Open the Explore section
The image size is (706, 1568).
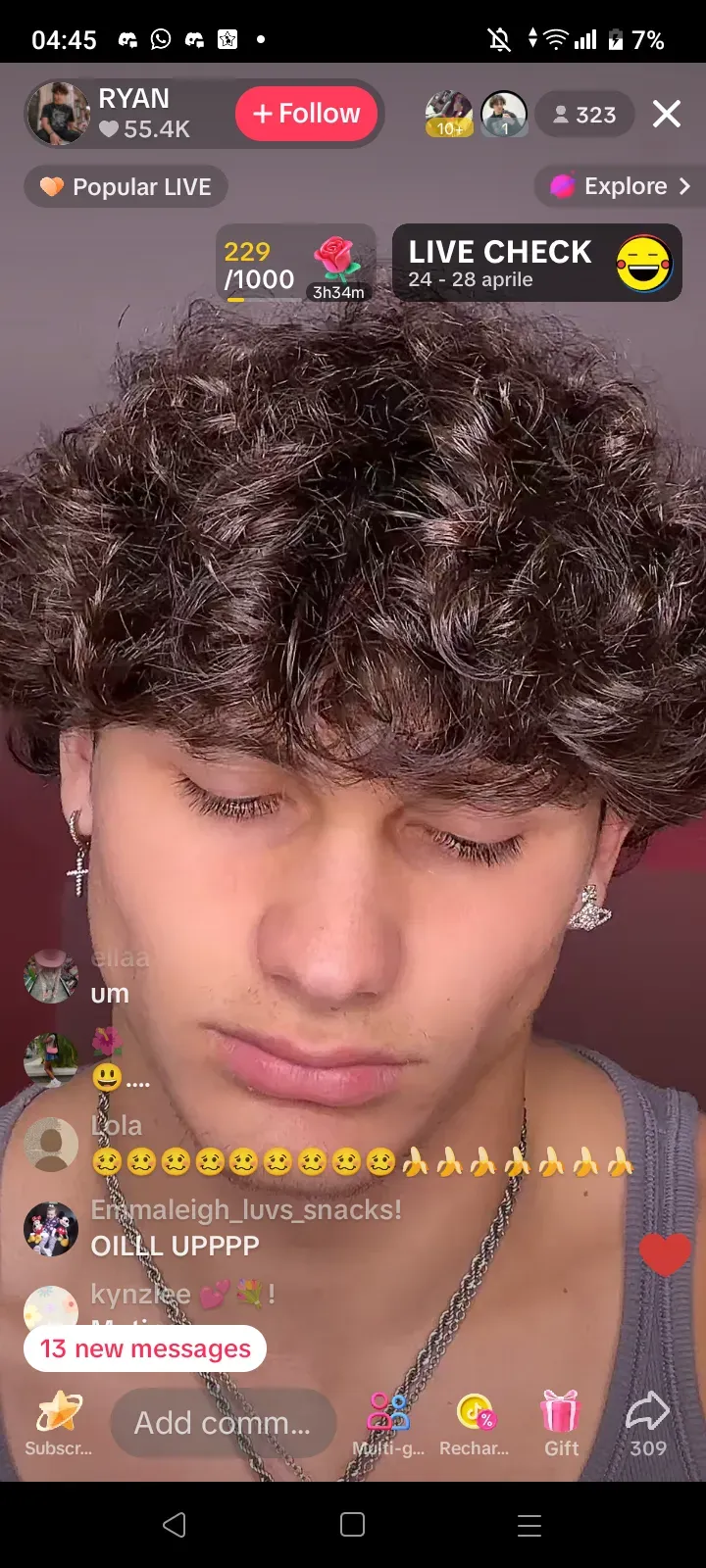(x=622, y=186)
